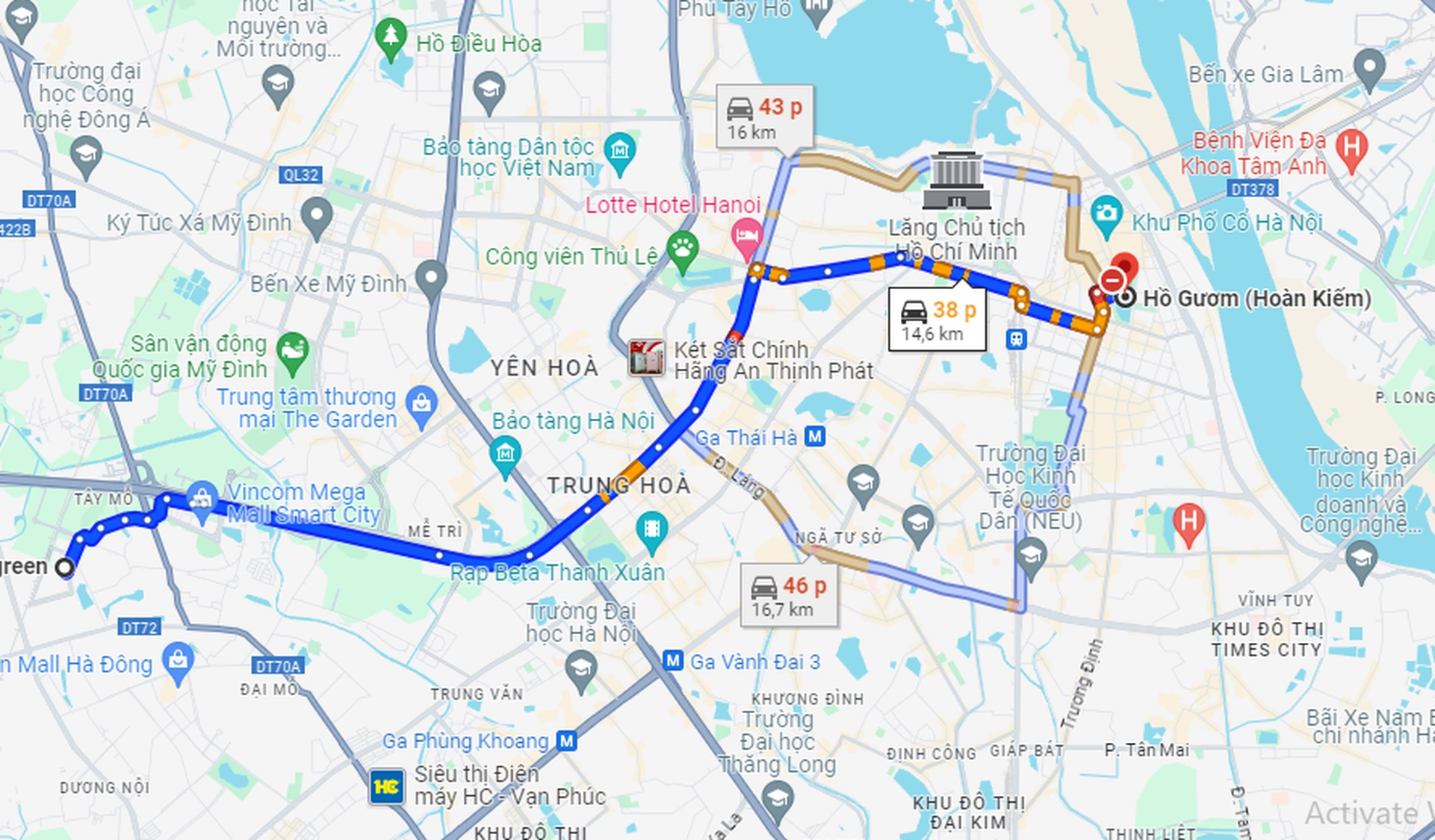Tap the Hồ Điều Hòa park marker
This screenshot has height=840, width=1435.
(391, 37)
